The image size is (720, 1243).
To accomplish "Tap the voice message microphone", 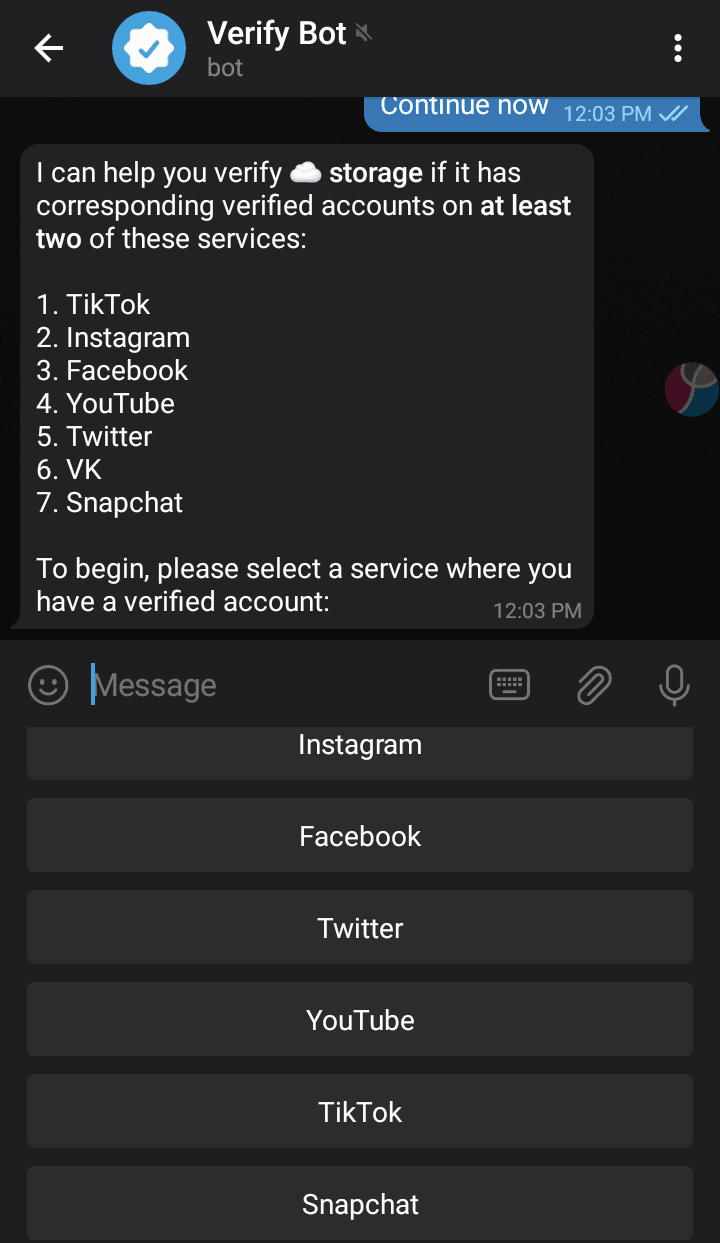I will pos(674,685).
